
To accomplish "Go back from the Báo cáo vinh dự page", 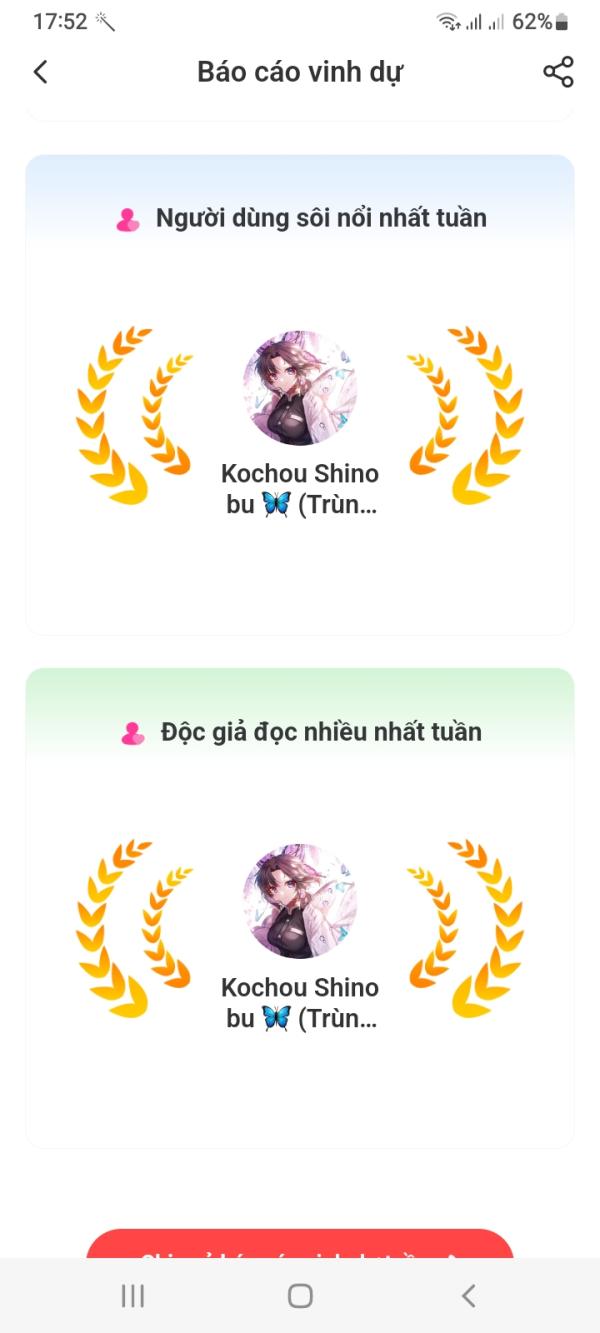I will [40, 72].
